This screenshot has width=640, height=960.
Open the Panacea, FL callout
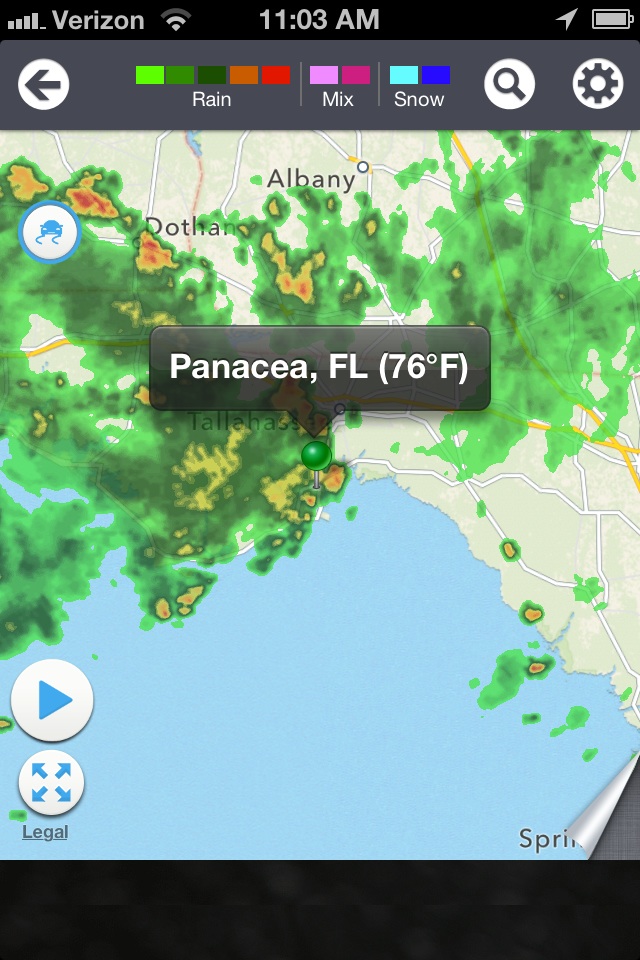[x=319, y=367]
